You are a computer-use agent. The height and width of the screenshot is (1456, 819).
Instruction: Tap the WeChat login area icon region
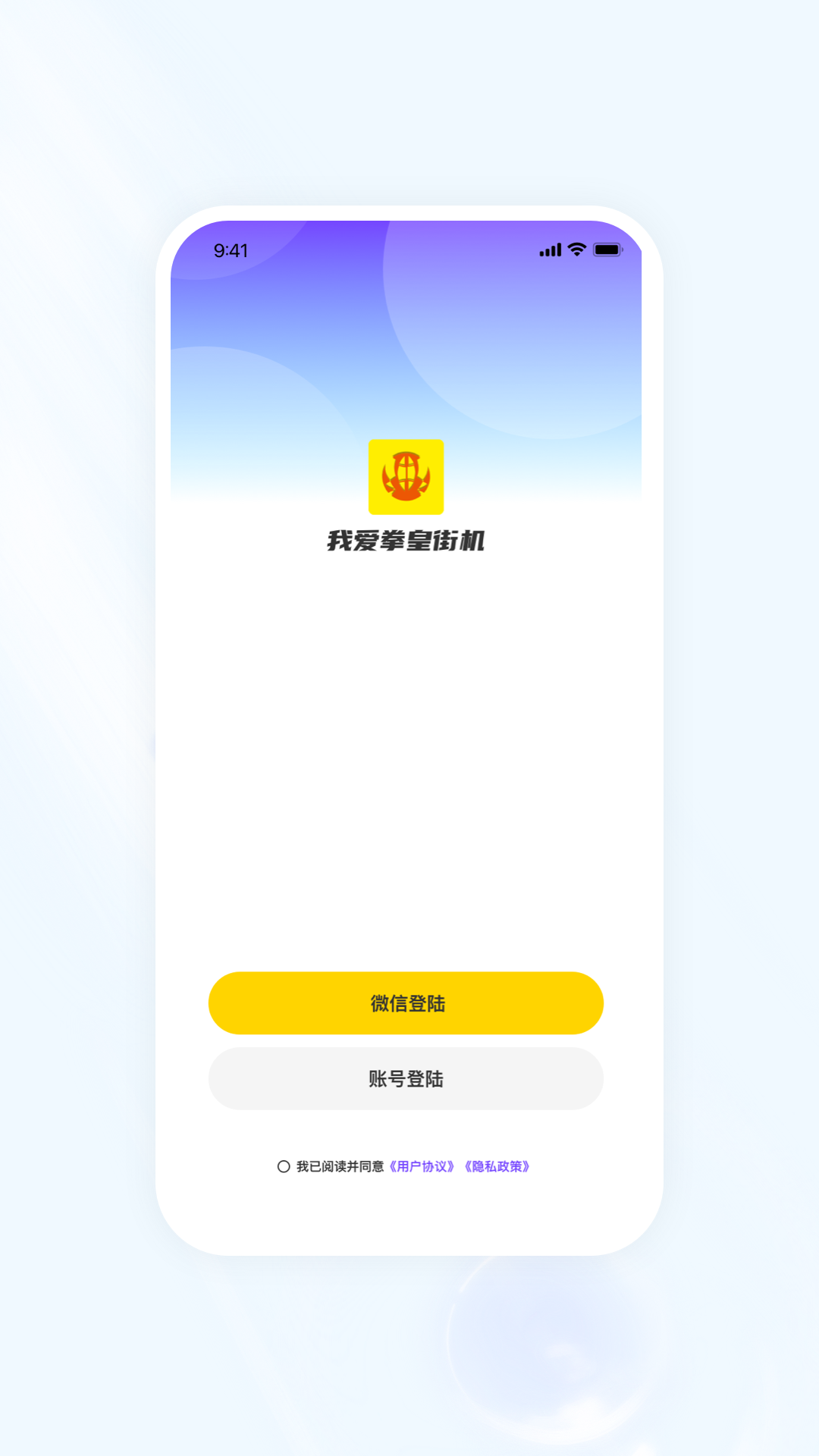point(406,1003)
